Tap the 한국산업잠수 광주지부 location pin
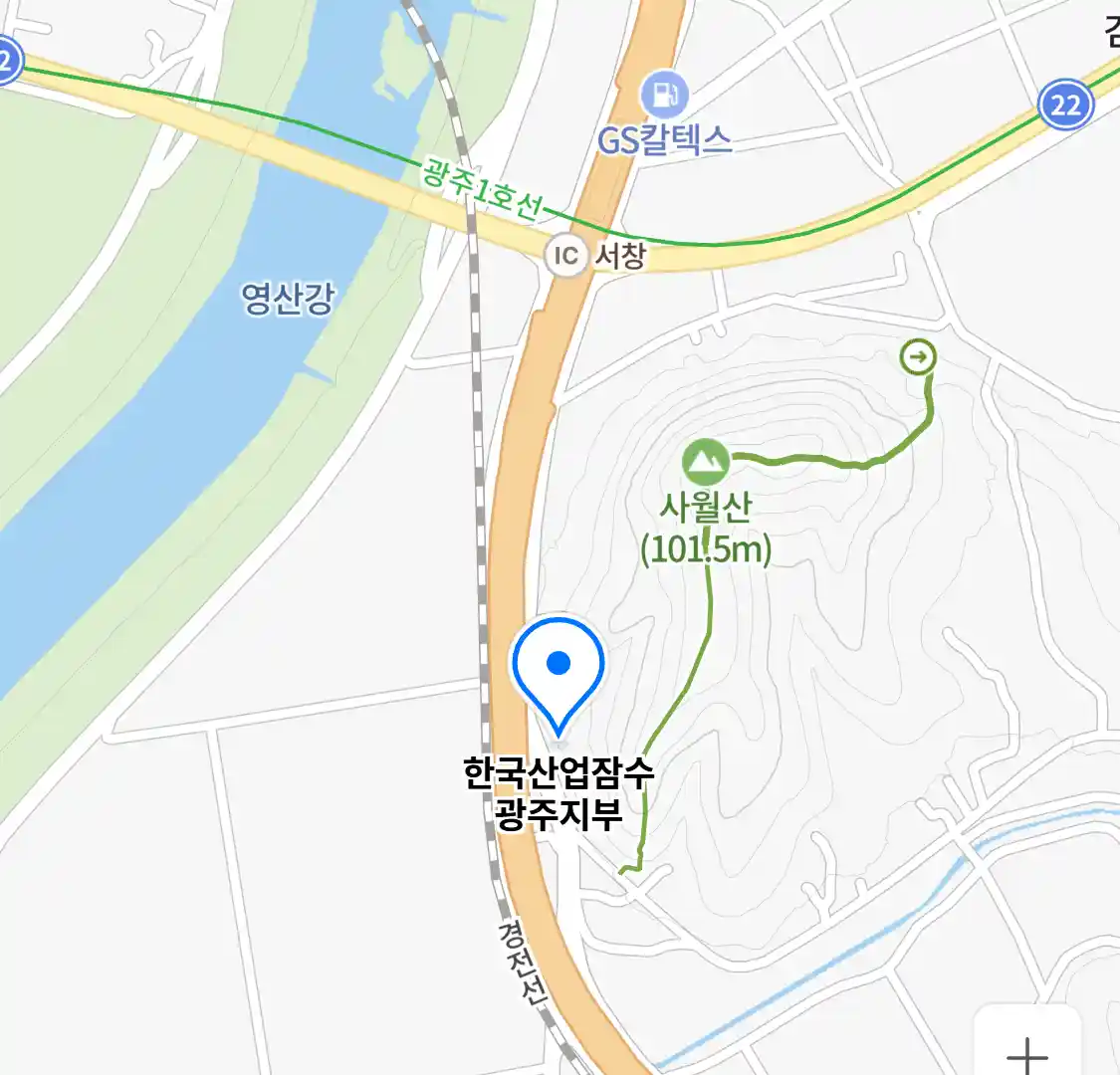The height and width of the screenshot is (1075, 1120). [x=559, y=669]
